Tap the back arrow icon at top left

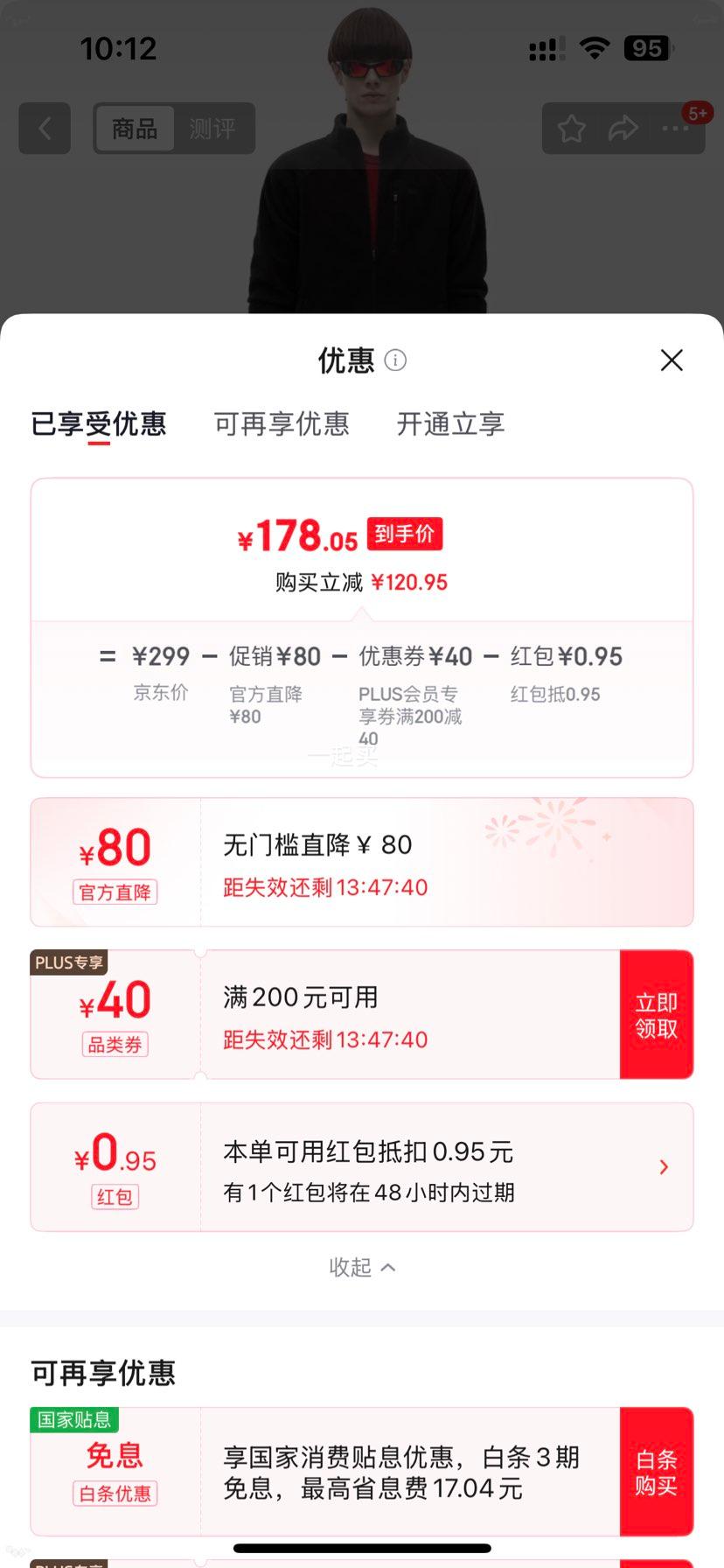tap(44, 128)
